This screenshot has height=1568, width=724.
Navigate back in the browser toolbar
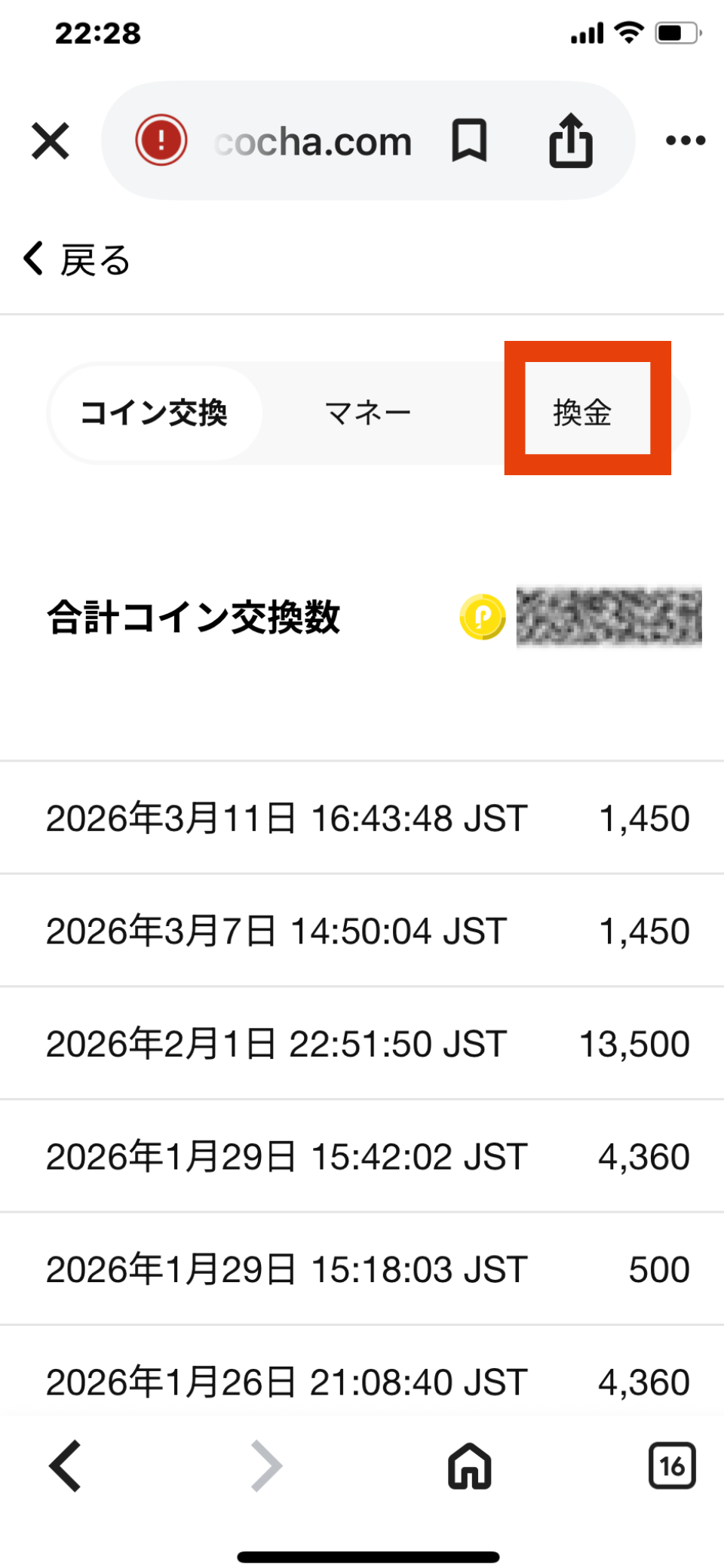coord(66,1465)
